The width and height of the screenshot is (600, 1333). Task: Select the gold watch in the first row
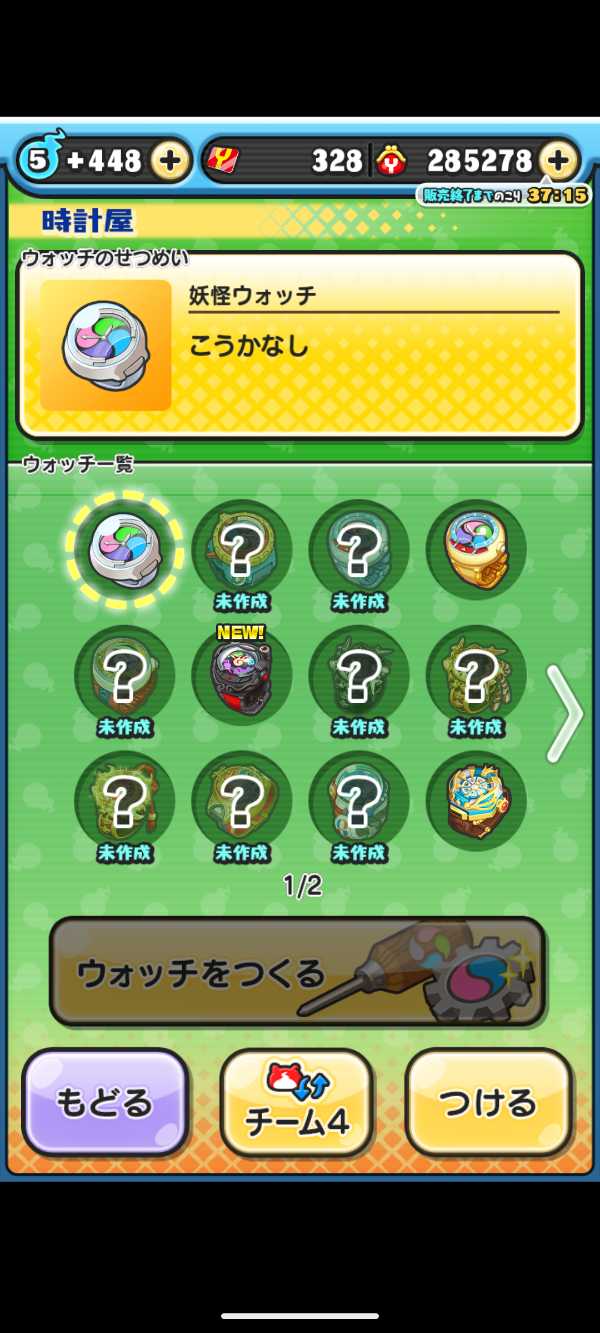[476, 552]
